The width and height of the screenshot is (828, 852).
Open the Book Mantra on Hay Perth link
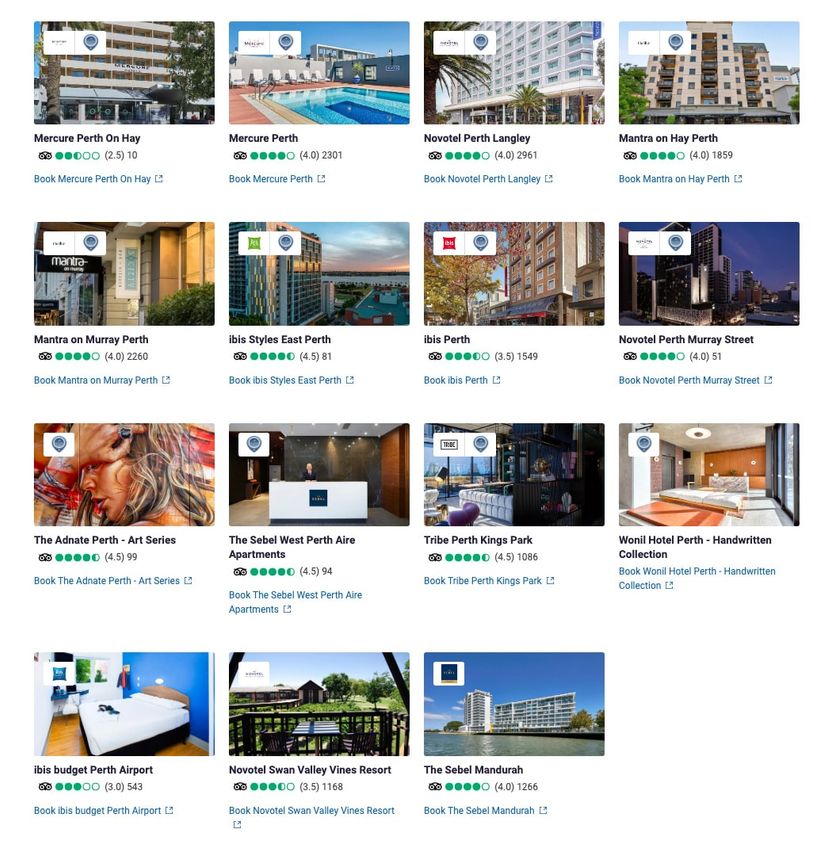click(670, 179)
